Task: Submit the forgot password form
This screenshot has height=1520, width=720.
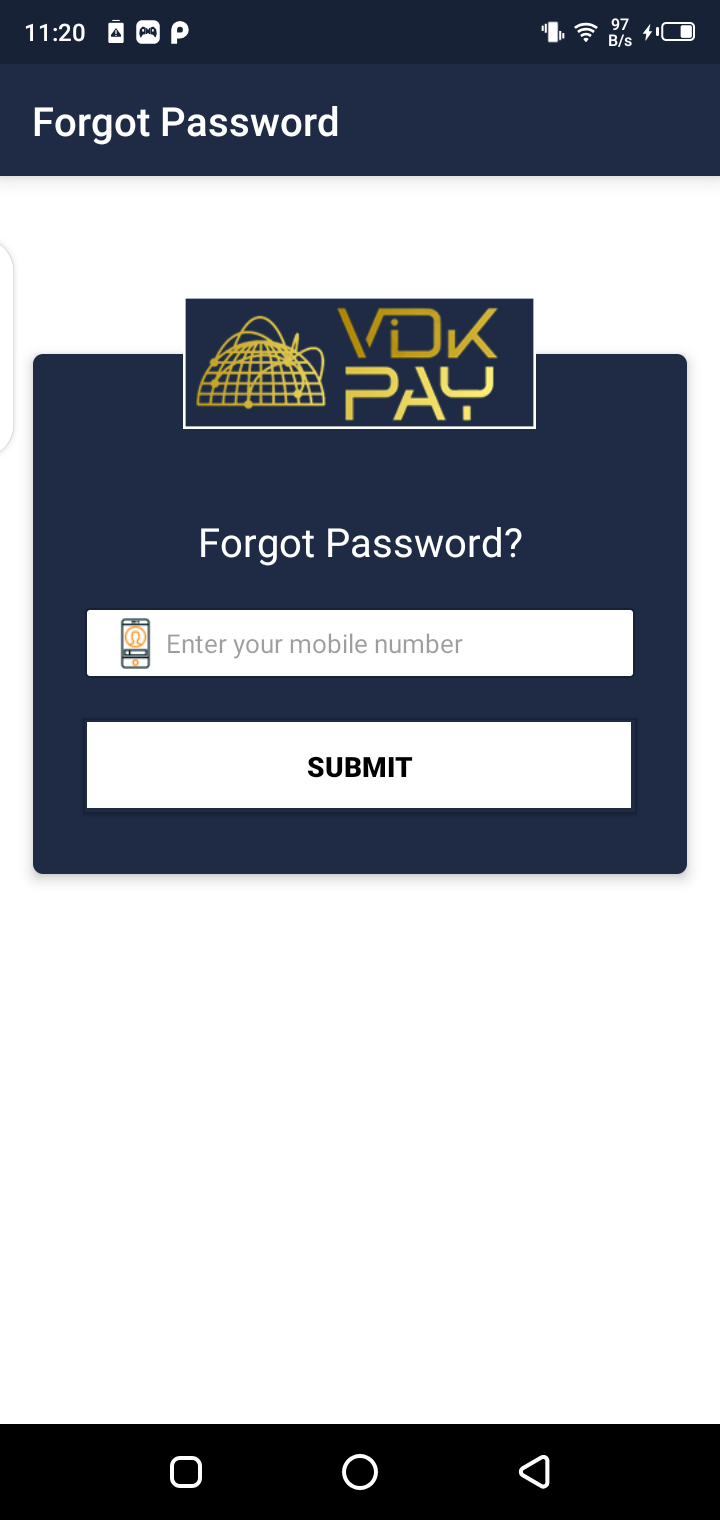Action: tap(359, 766)
